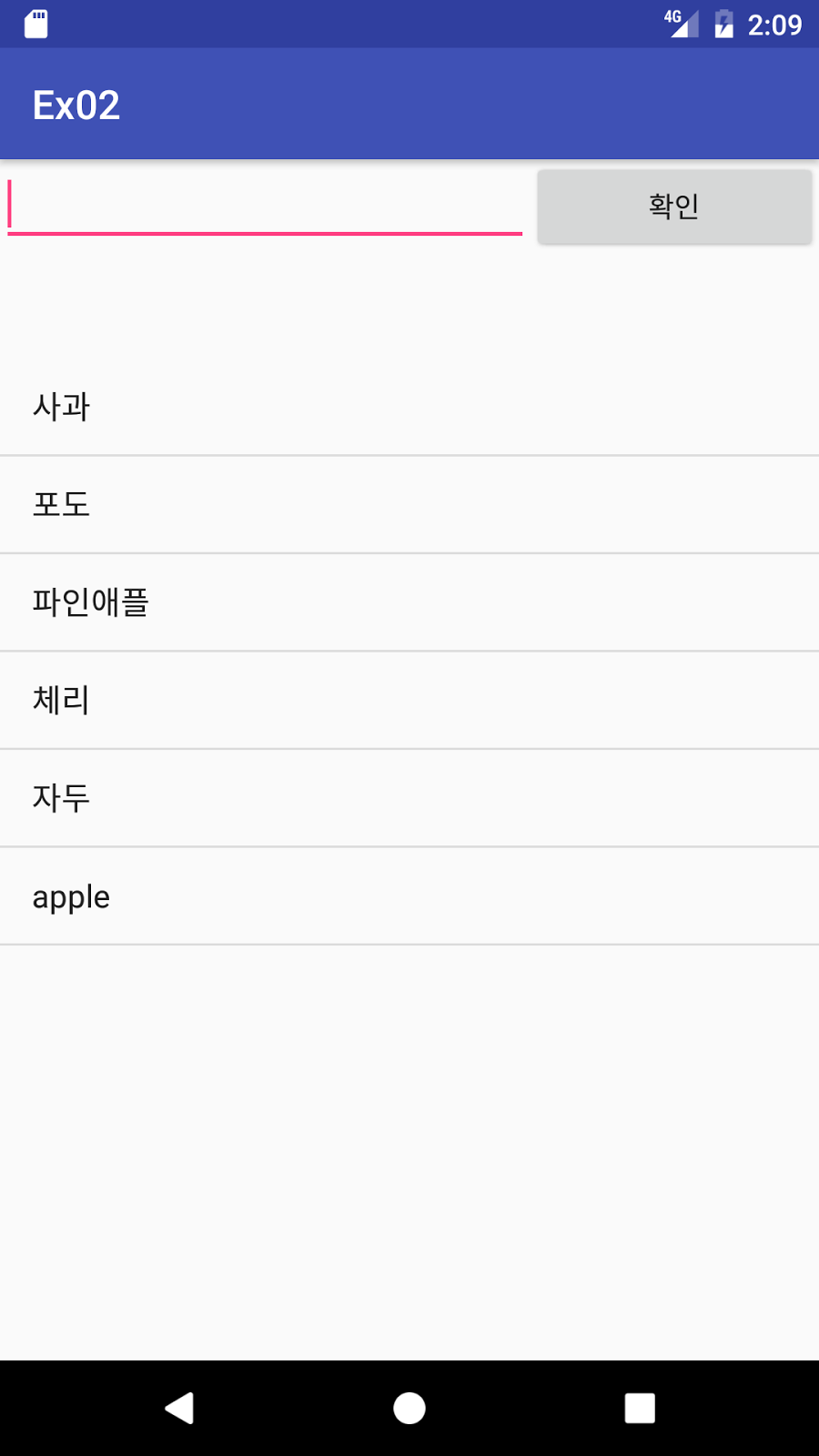Select the 사과 list item
Viewport: 819px width, 1456px height.
409,407
